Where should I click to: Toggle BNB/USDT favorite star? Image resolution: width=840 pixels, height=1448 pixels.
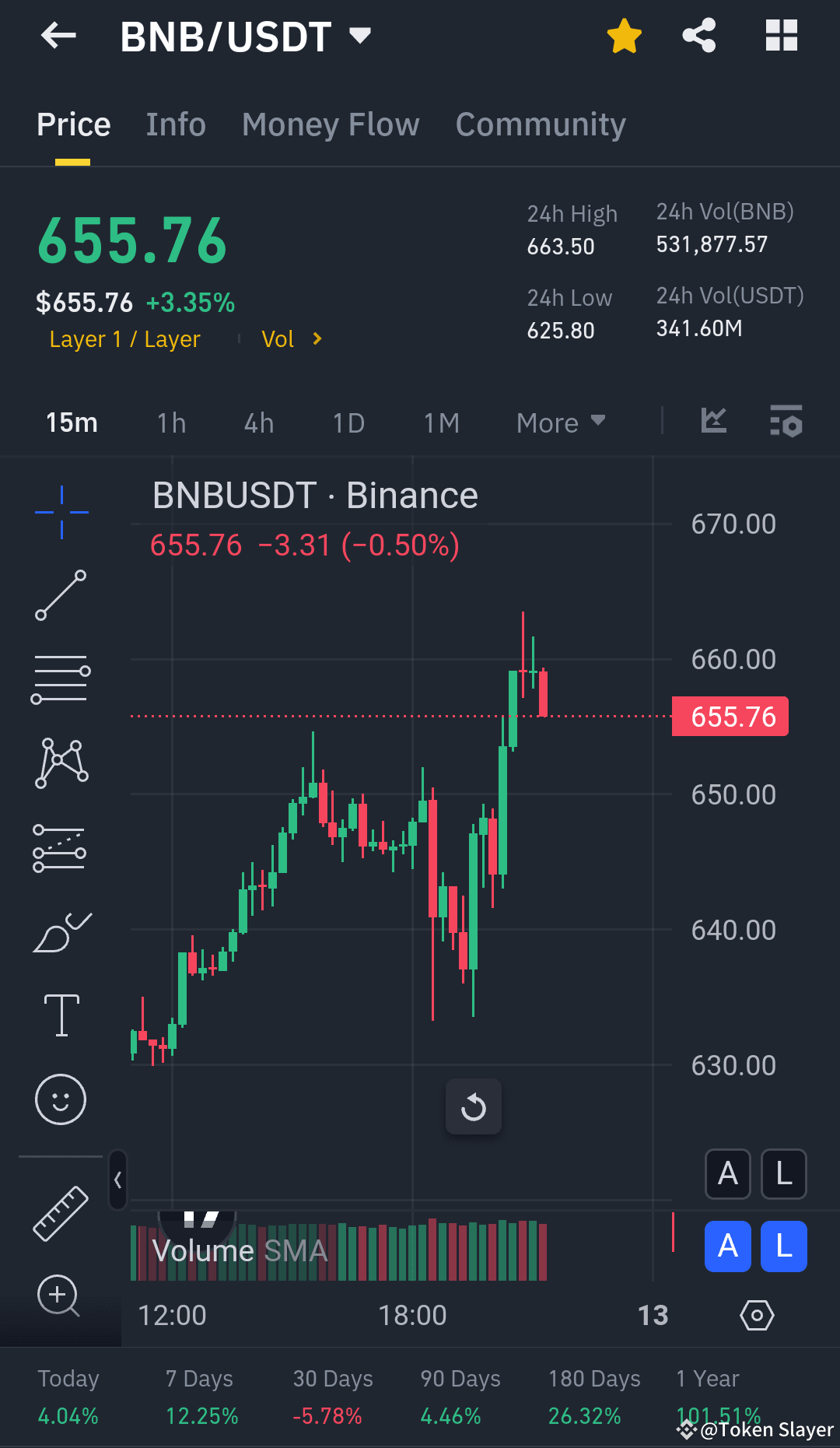pos(625,35)
